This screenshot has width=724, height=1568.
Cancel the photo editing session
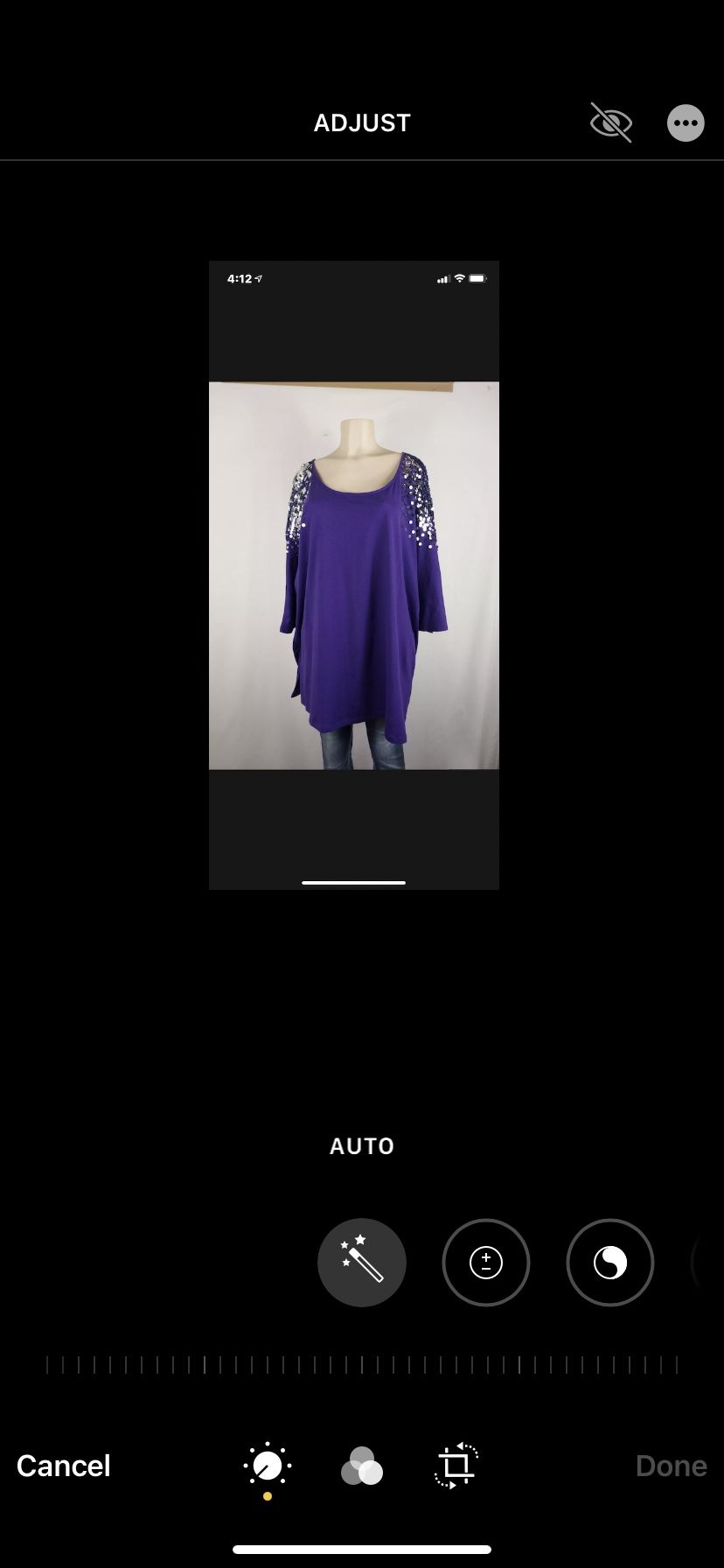click(62, 1466)
